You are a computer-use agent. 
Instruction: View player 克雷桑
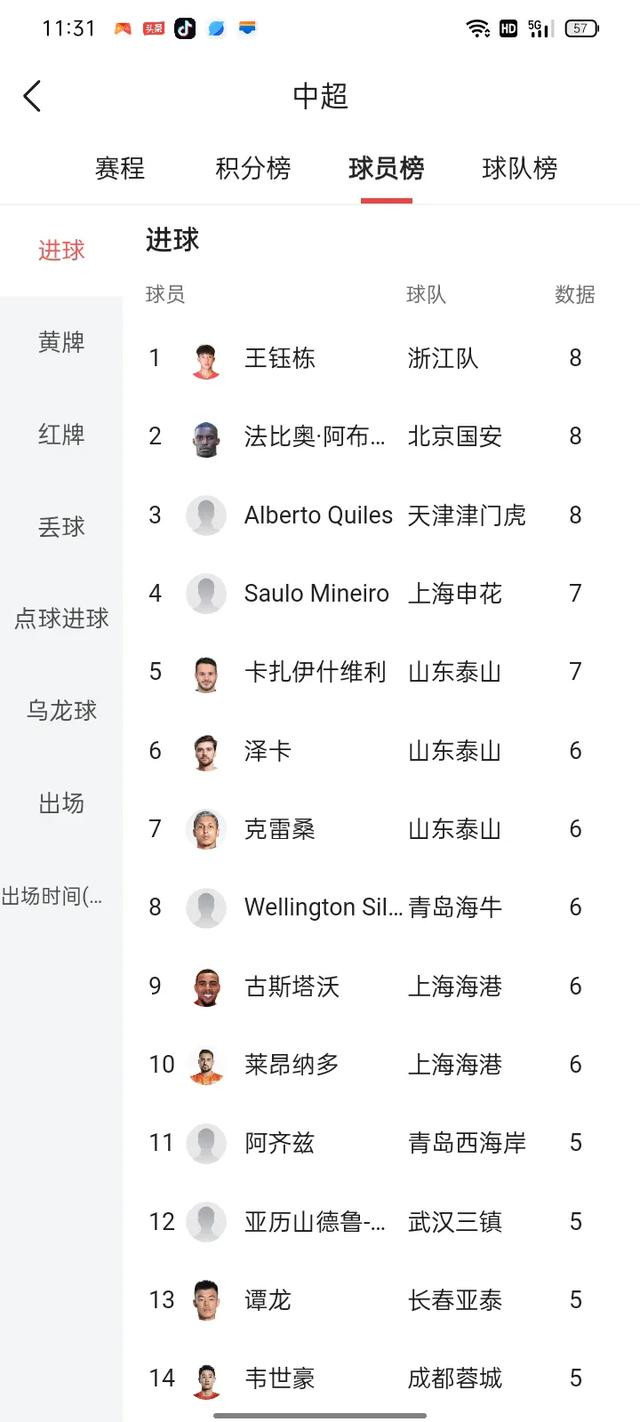click(381, 829)
